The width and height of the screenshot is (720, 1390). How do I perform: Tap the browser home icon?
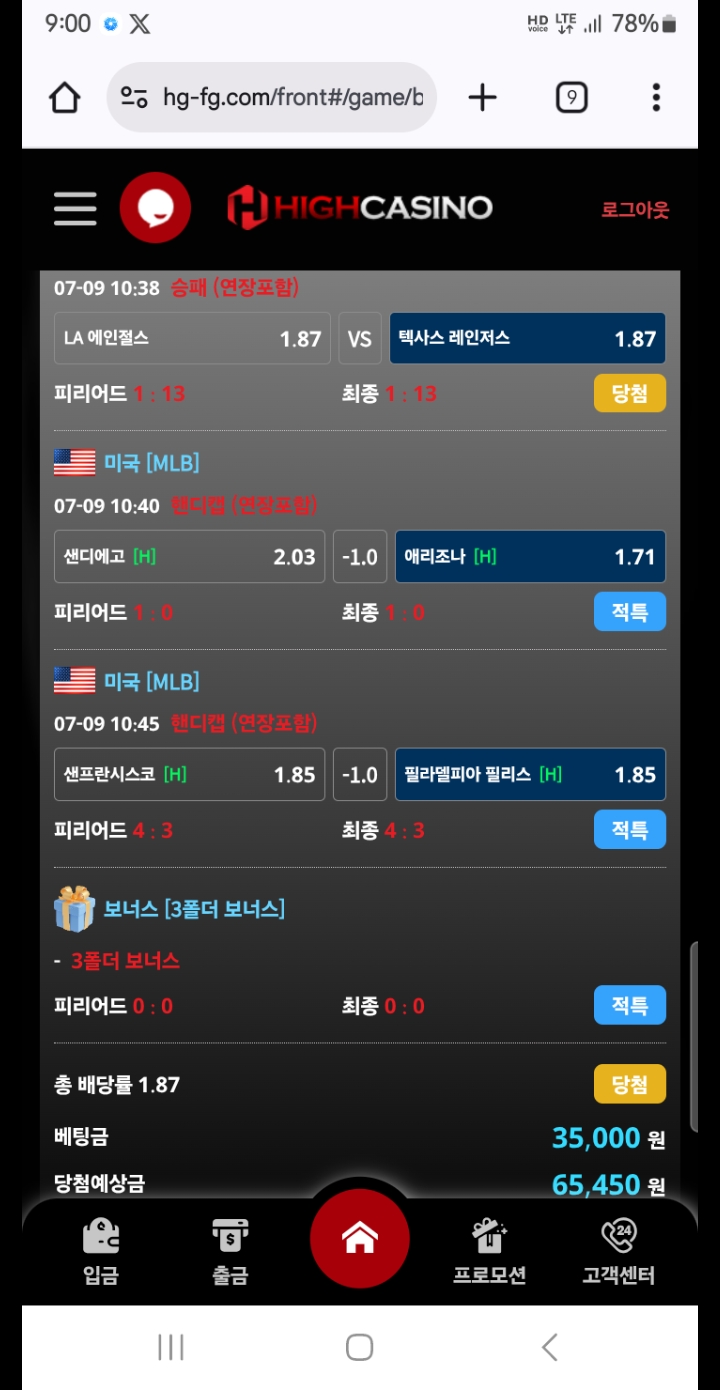click(65, 97)
